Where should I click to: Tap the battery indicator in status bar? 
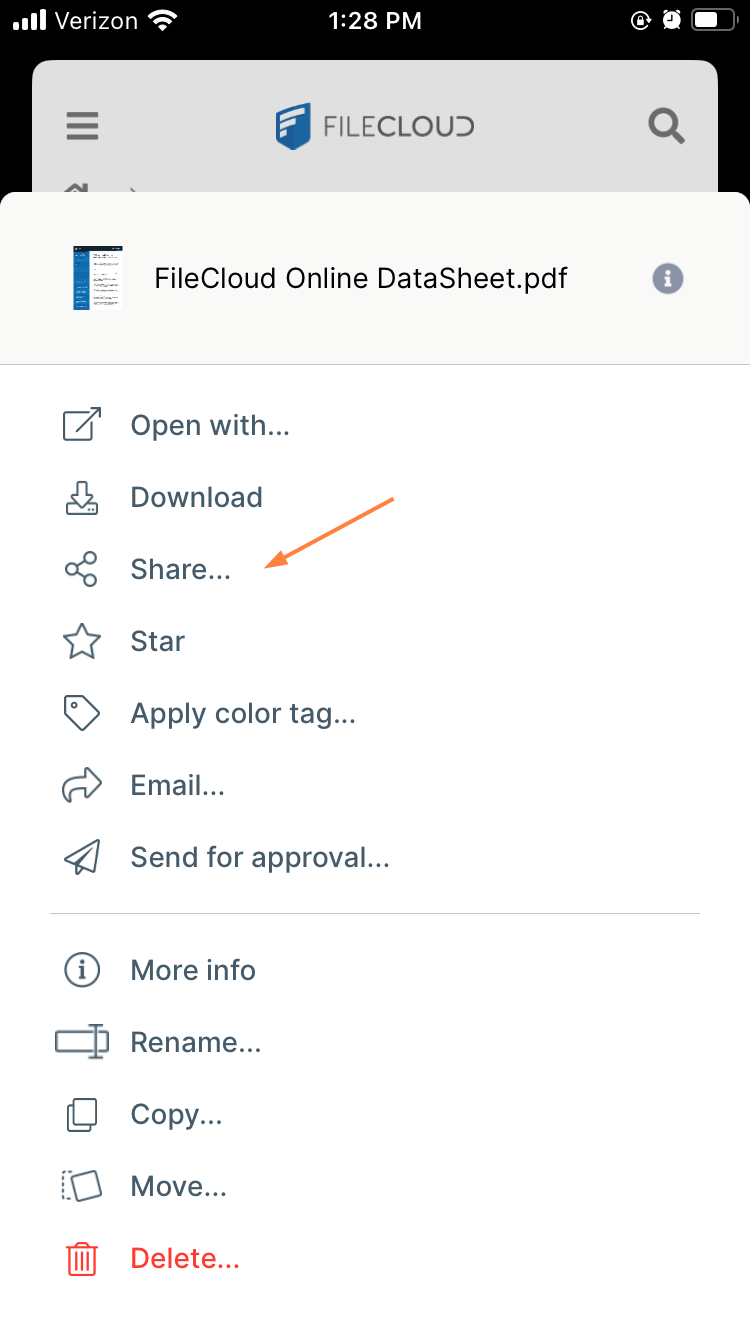tap(714, 18)
